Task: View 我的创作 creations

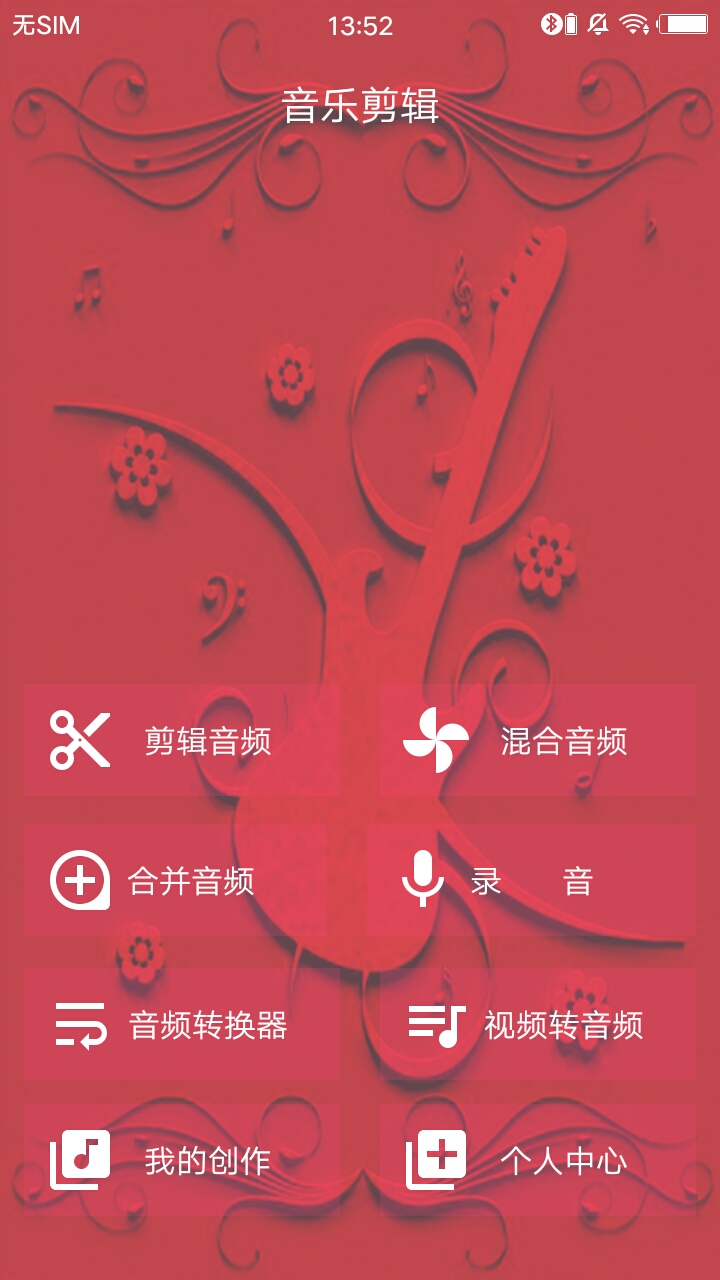Action: (182, 1161)
